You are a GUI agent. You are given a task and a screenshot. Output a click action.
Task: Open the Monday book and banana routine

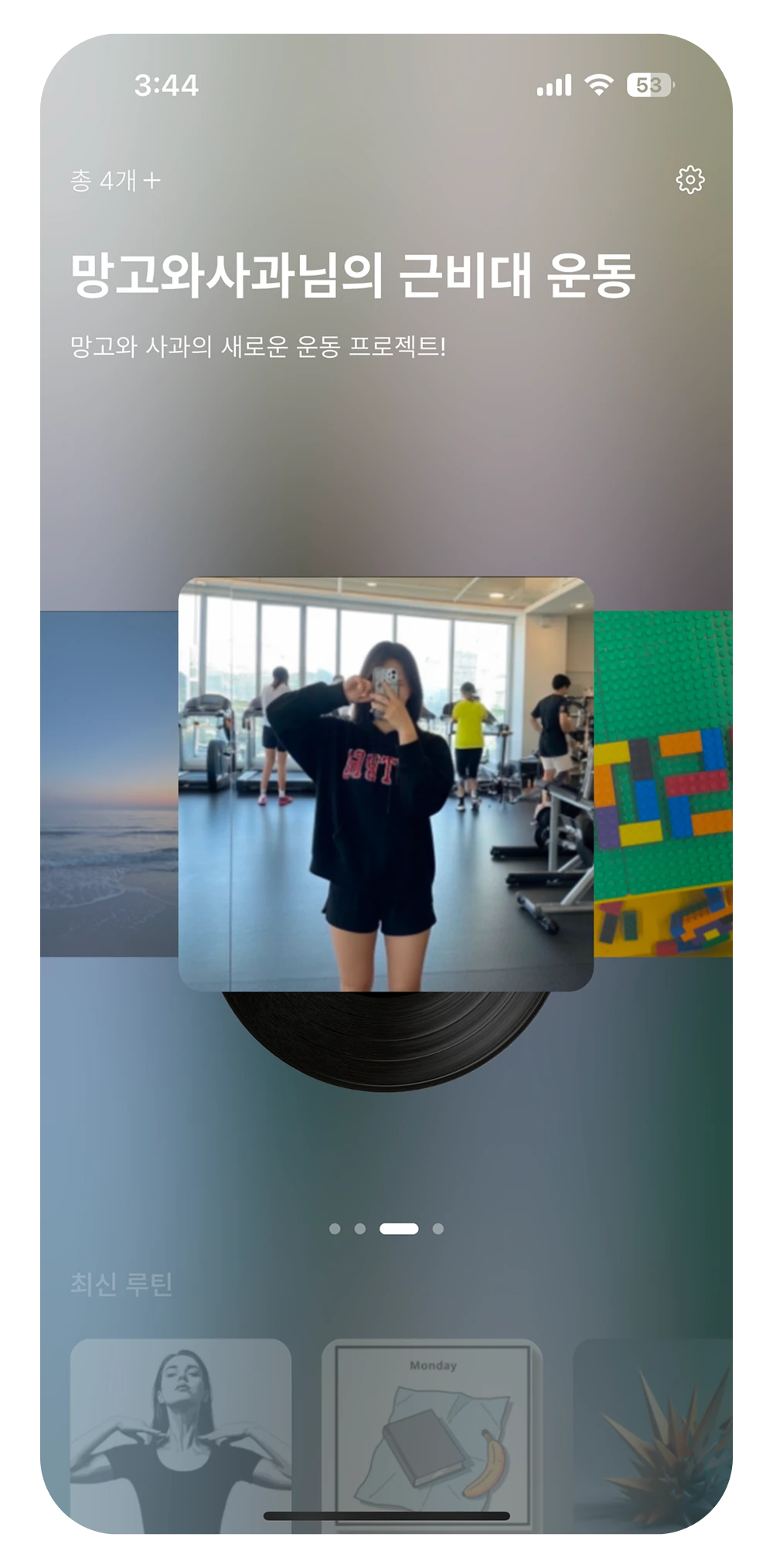click(x=432, y=1436)
